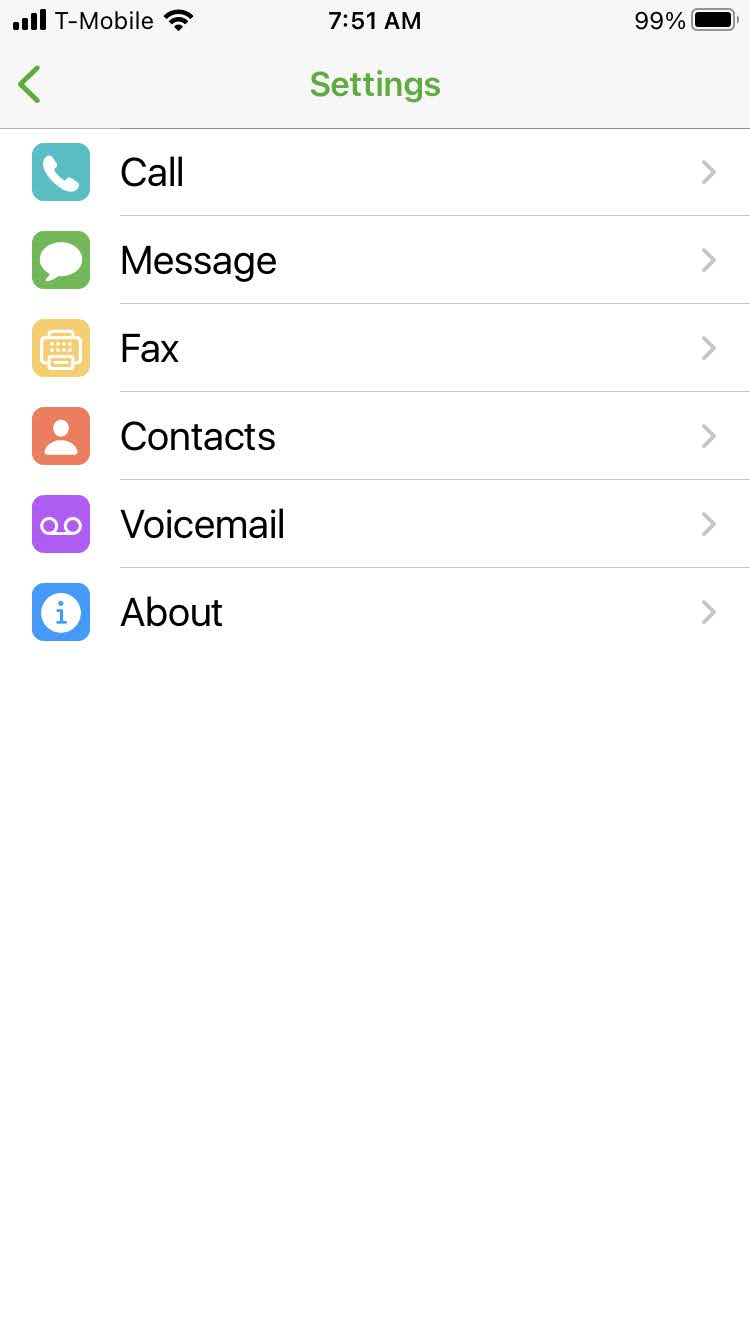The height and width of the screenshot is (1334, 750).
Task: Open Voicemail settings
Action: click(x=375, y=524)
